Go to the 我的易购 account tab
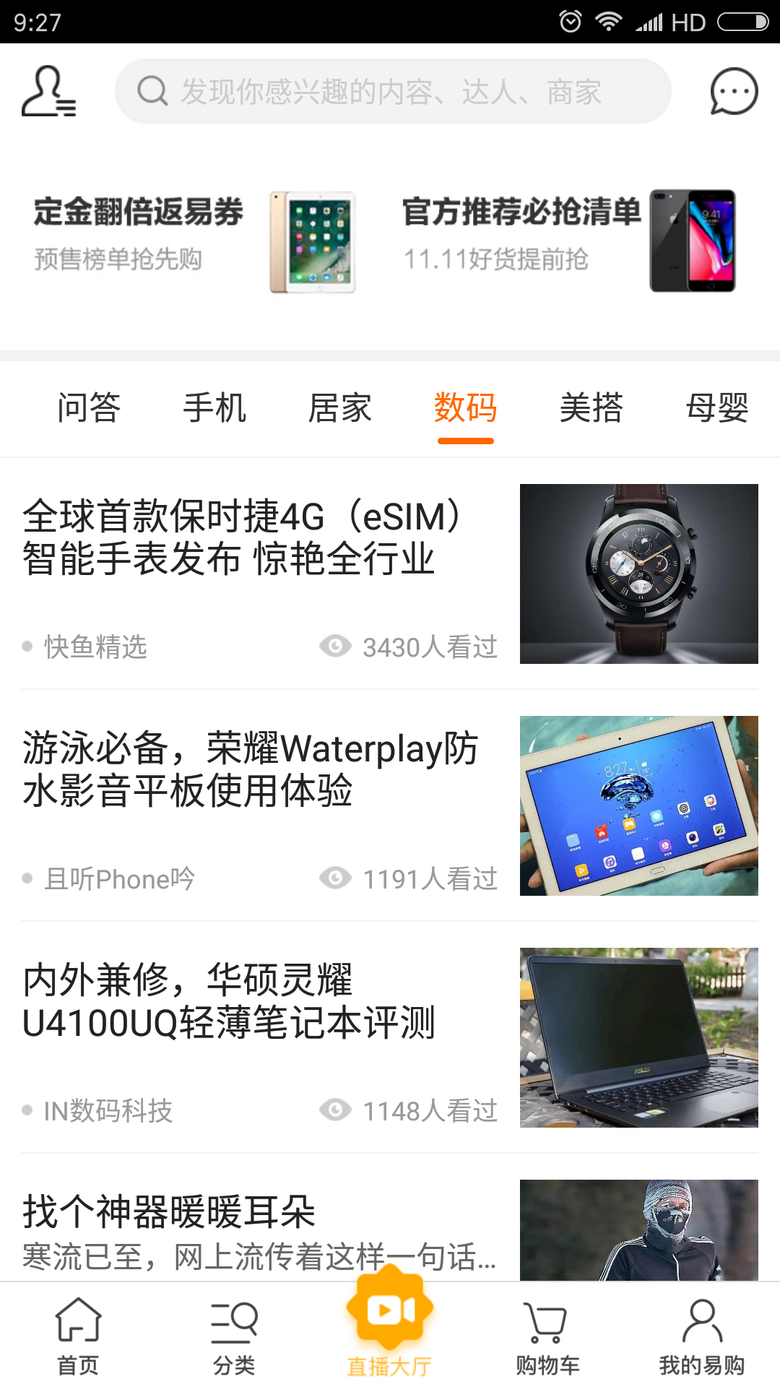This screenshot has height=1387, width=780. point(701,1335)
